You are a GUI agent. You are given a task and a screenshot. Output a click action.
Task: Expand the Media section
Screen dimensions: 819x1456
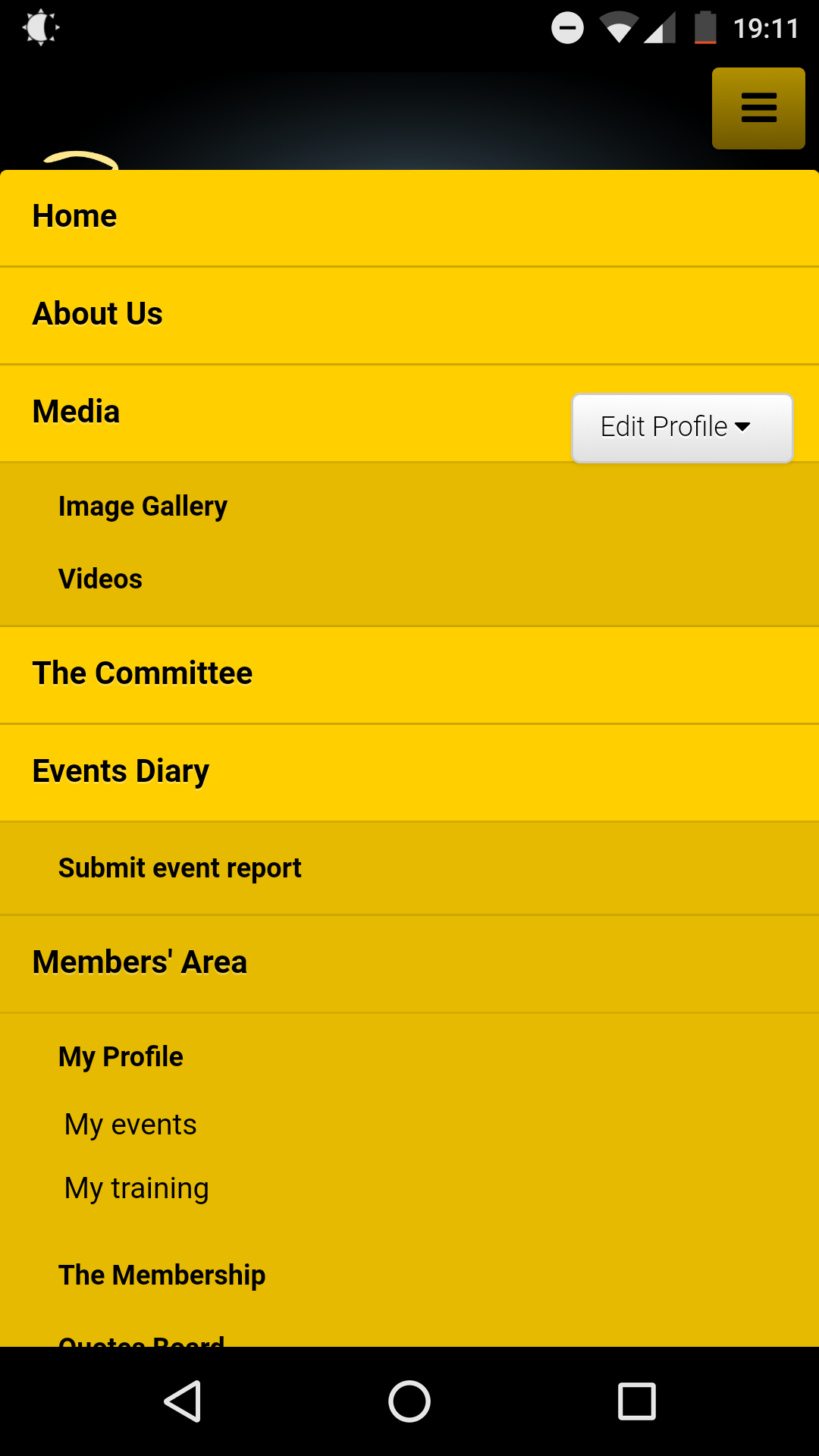(x=75, y=410)
